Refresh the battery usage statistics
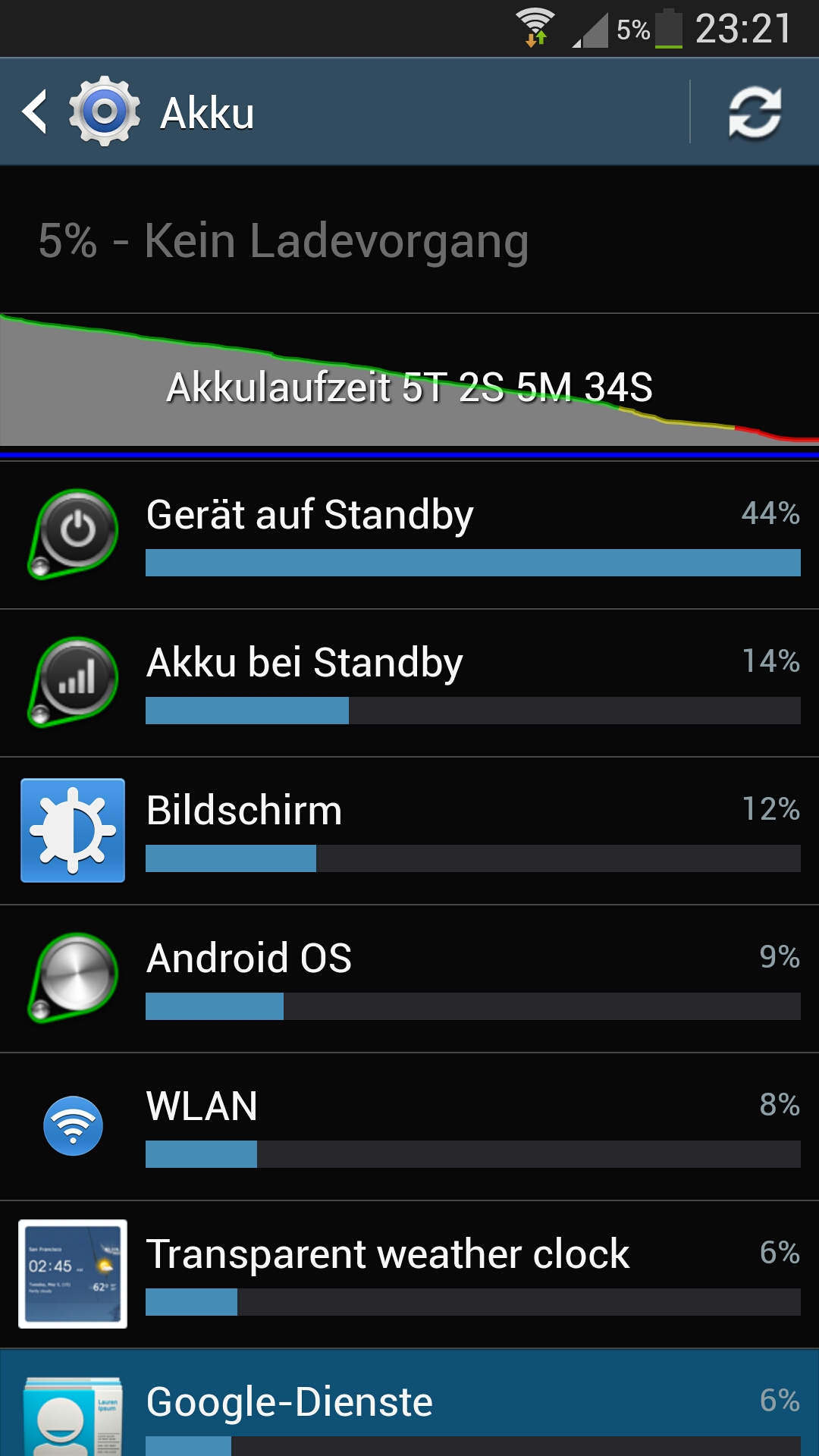The image size is (819, 1456). pyautogui.click(x=755, y=112)
